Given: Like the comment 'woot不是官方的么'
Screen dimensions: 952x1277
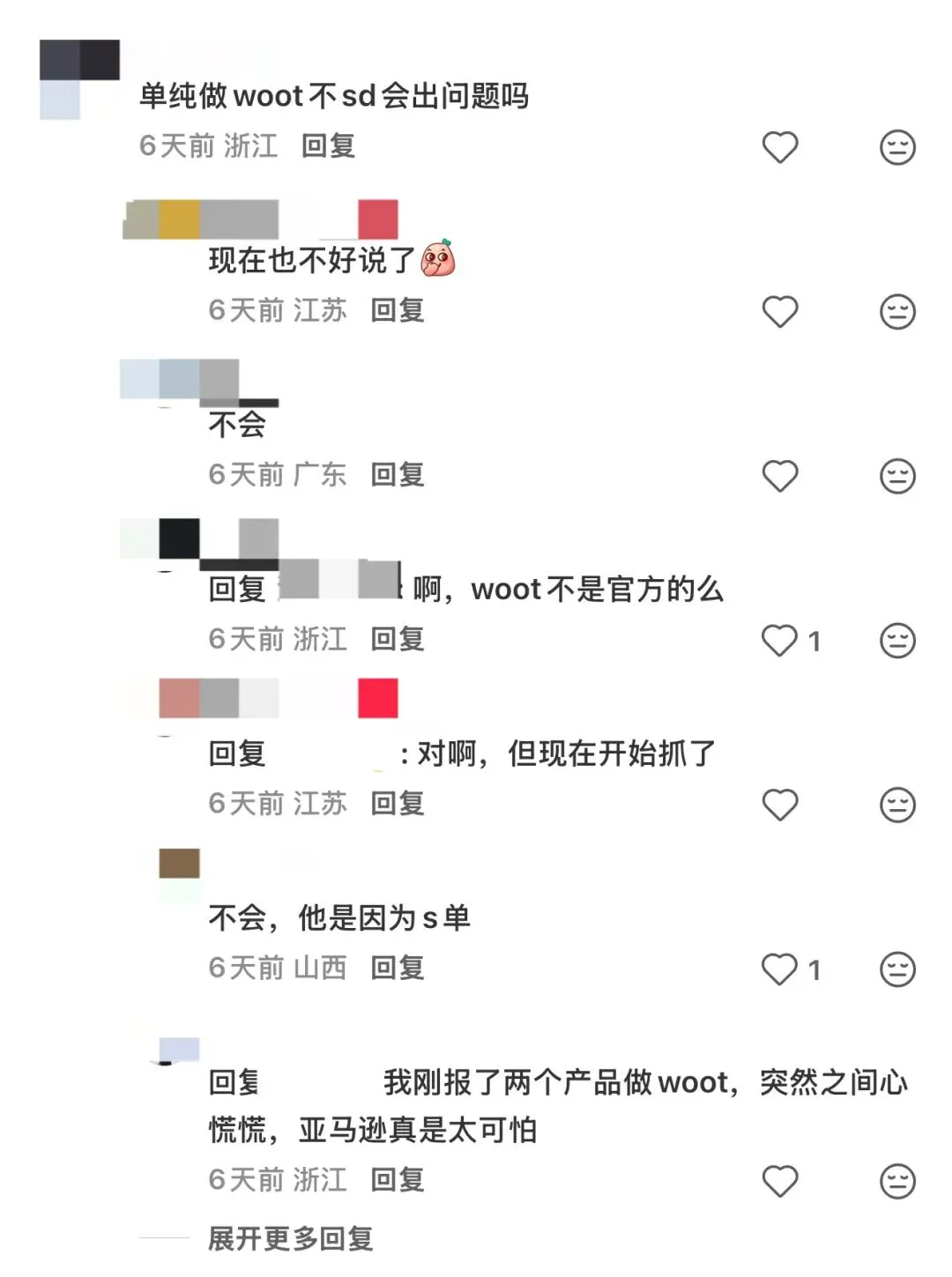Looking at the screenshot, I should pyautogui.click(x=779, y=641).
